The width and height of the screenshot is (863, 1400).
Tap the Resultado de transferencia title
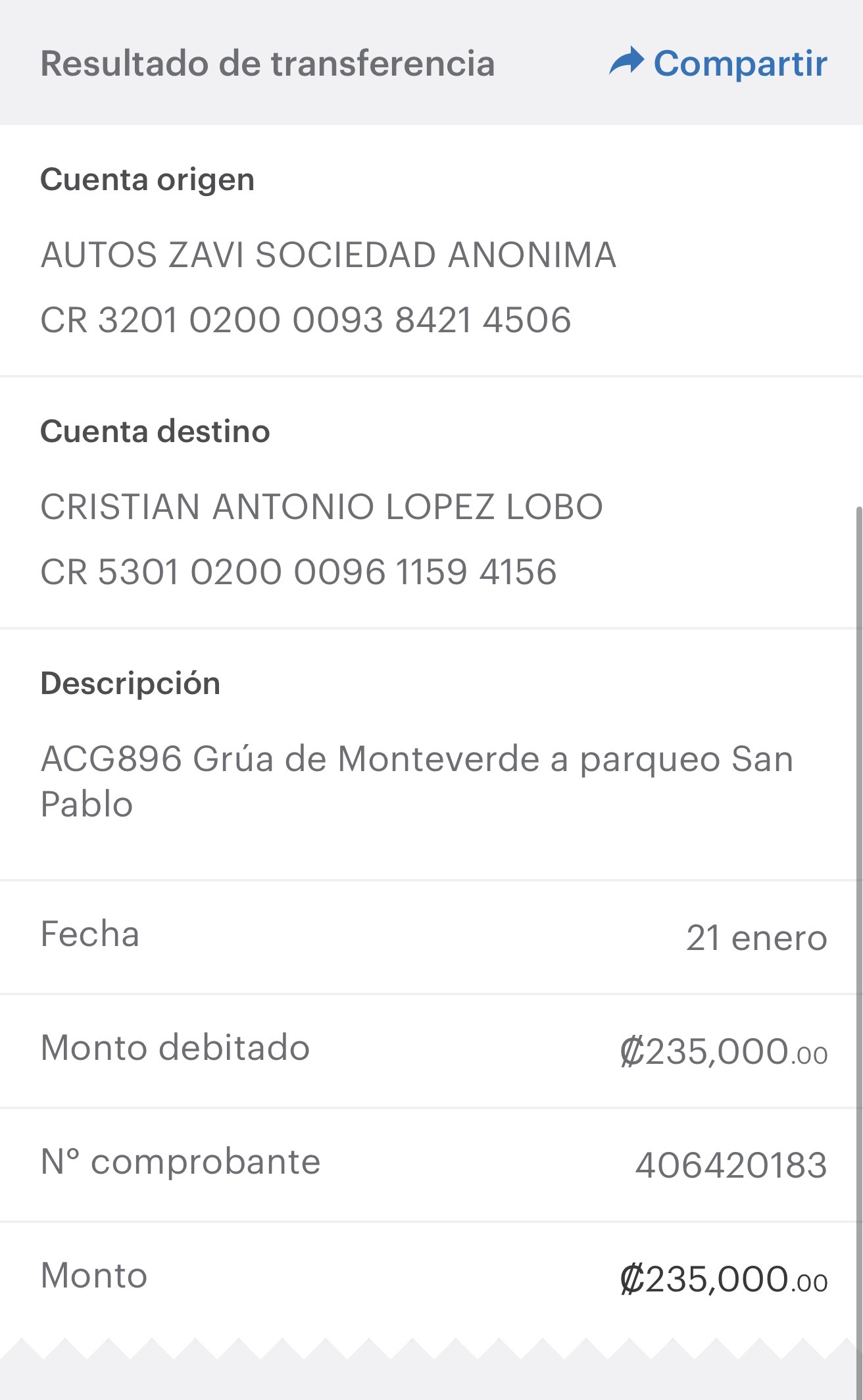pyautogui.click(x=270, y=64)
